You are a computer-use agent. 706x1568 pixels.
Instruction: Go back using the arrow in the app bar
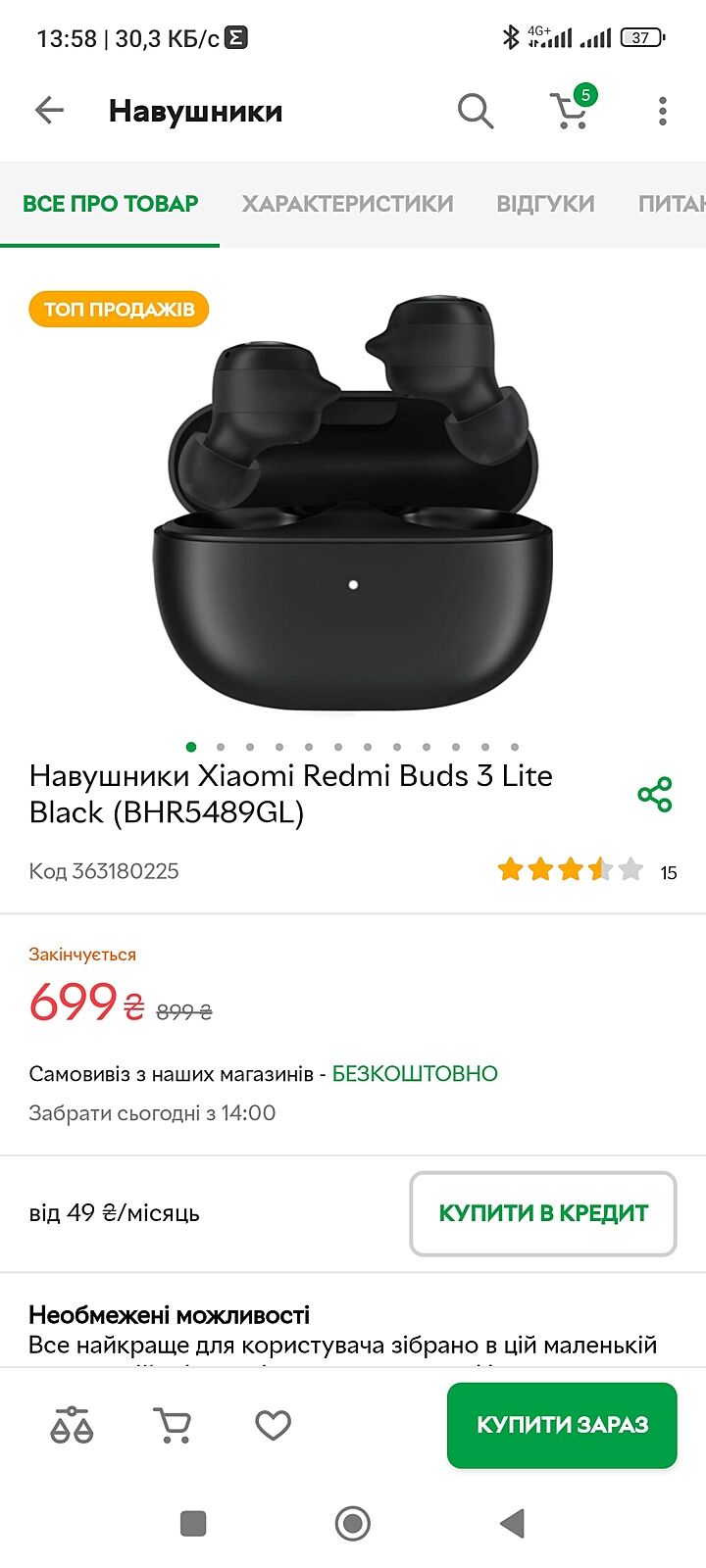(49, 111)
